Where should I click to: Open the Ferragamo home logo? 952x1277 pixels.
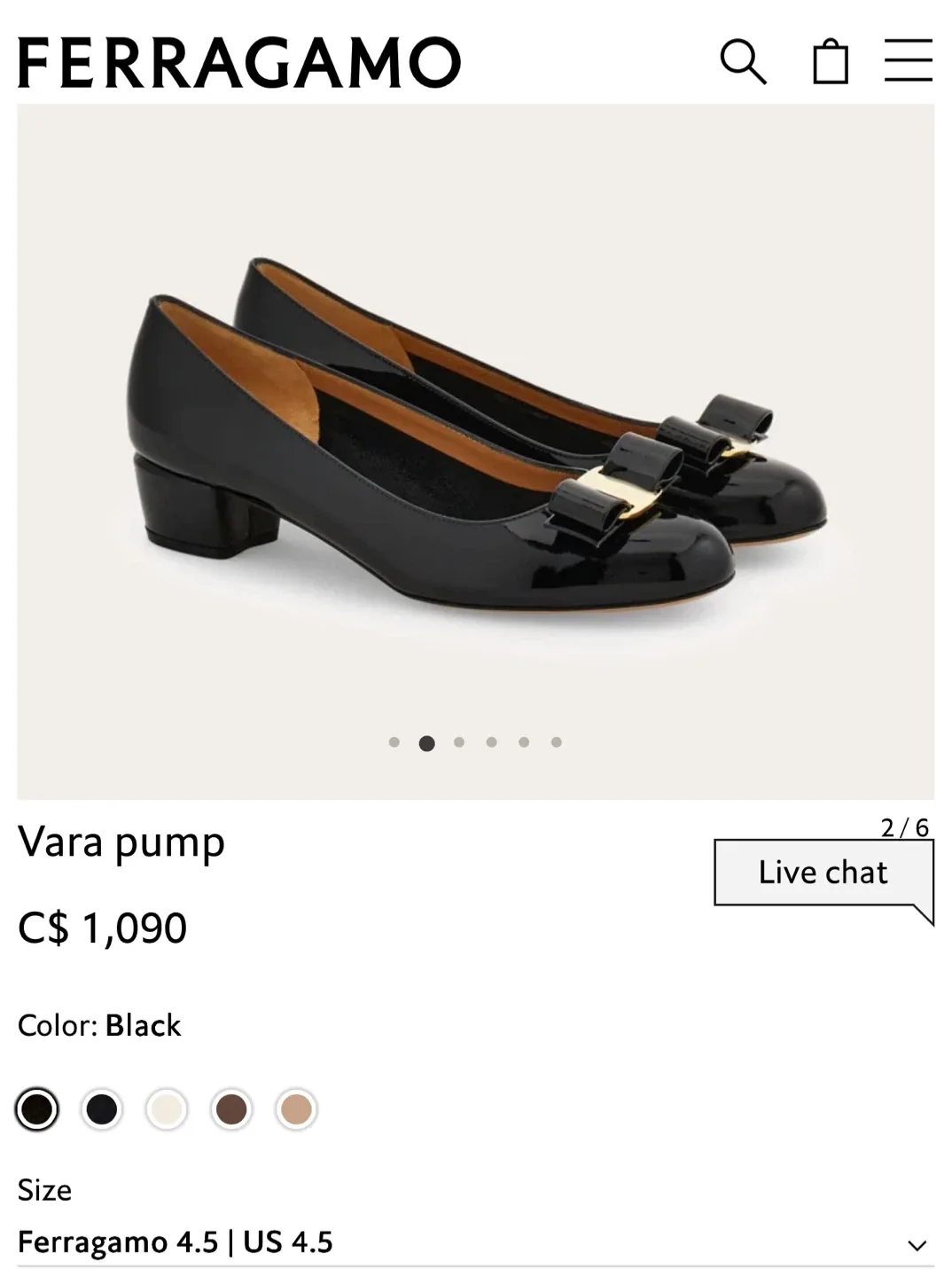click(239, 62)
